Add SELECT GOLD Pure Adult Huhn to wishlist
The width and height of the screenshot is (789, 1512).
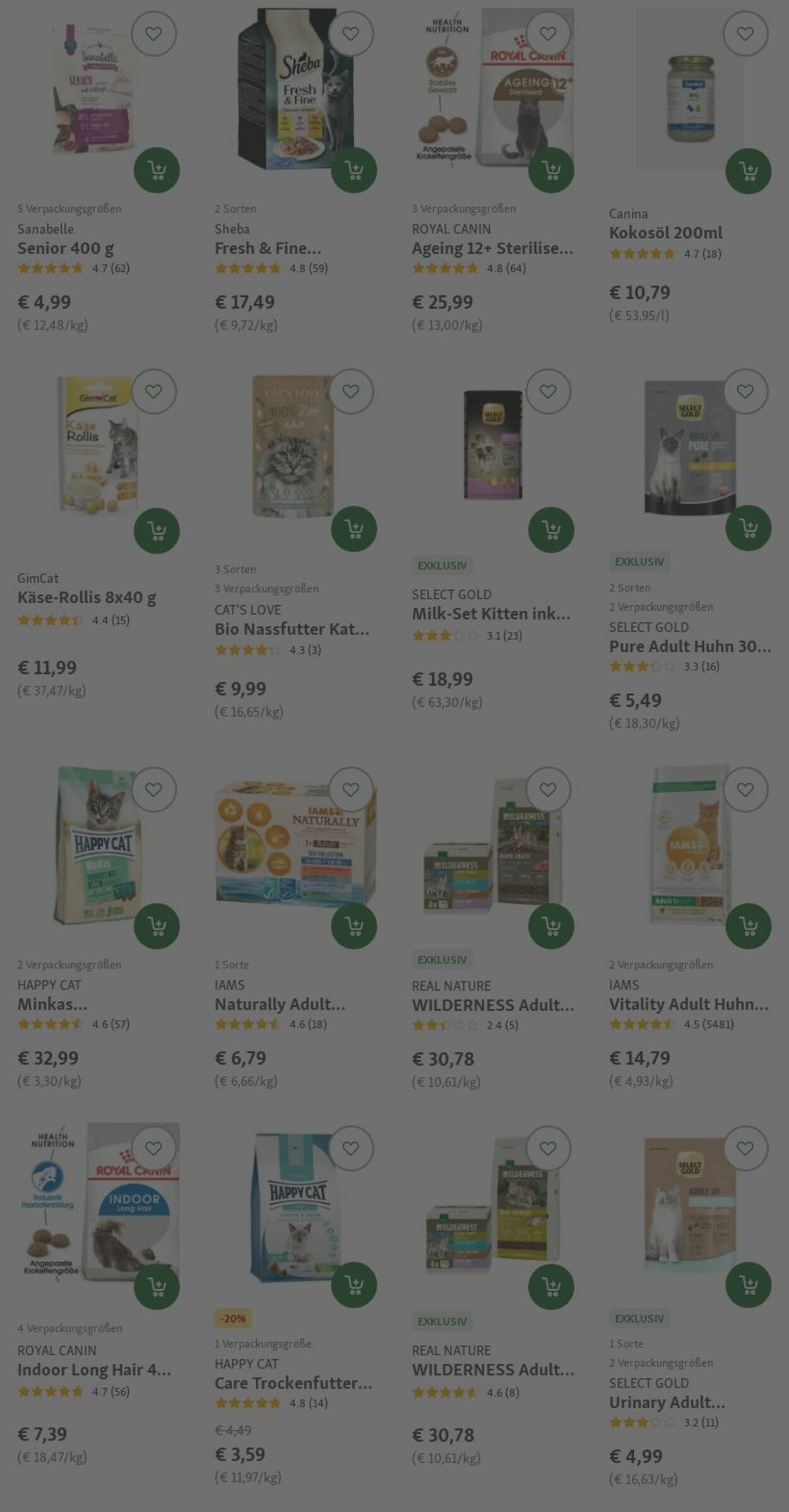click(745, 391)
